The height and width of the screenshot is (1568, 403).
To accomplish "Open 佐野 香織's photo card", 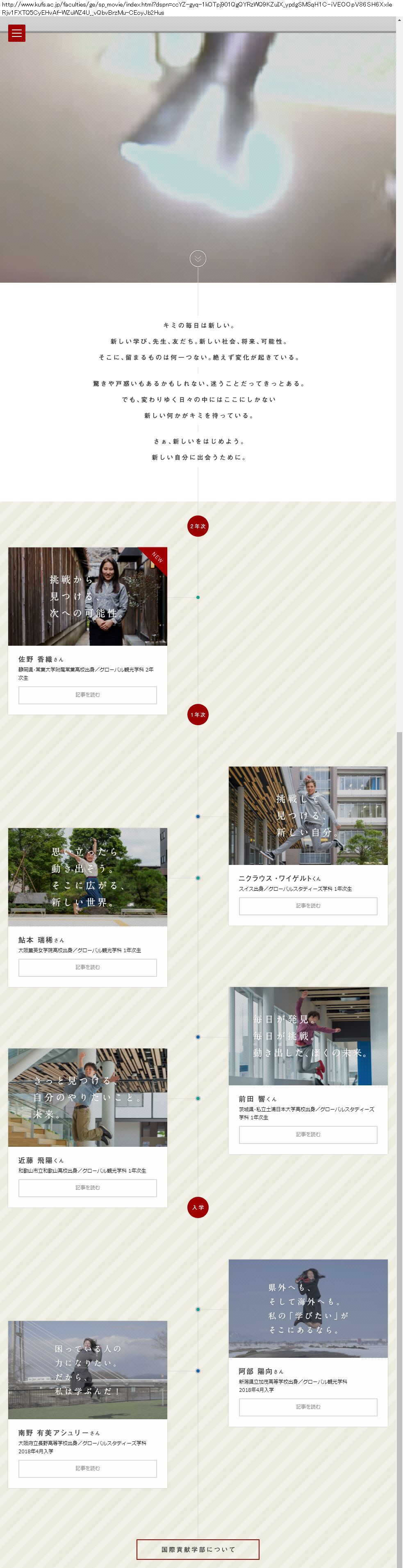I will pyautogui.click(x=88, y=597).
